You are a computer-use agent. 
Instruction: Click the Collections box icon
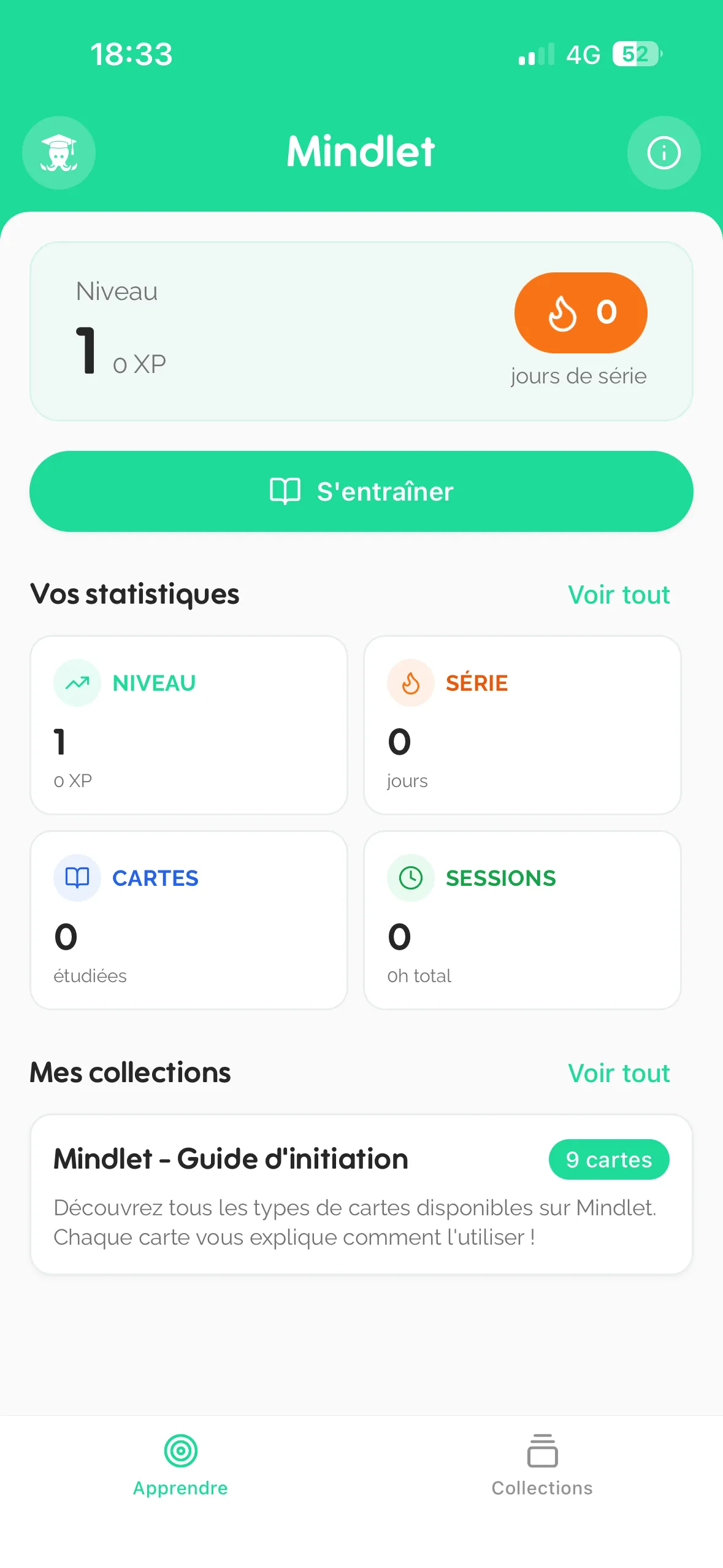pos(541,1451)
